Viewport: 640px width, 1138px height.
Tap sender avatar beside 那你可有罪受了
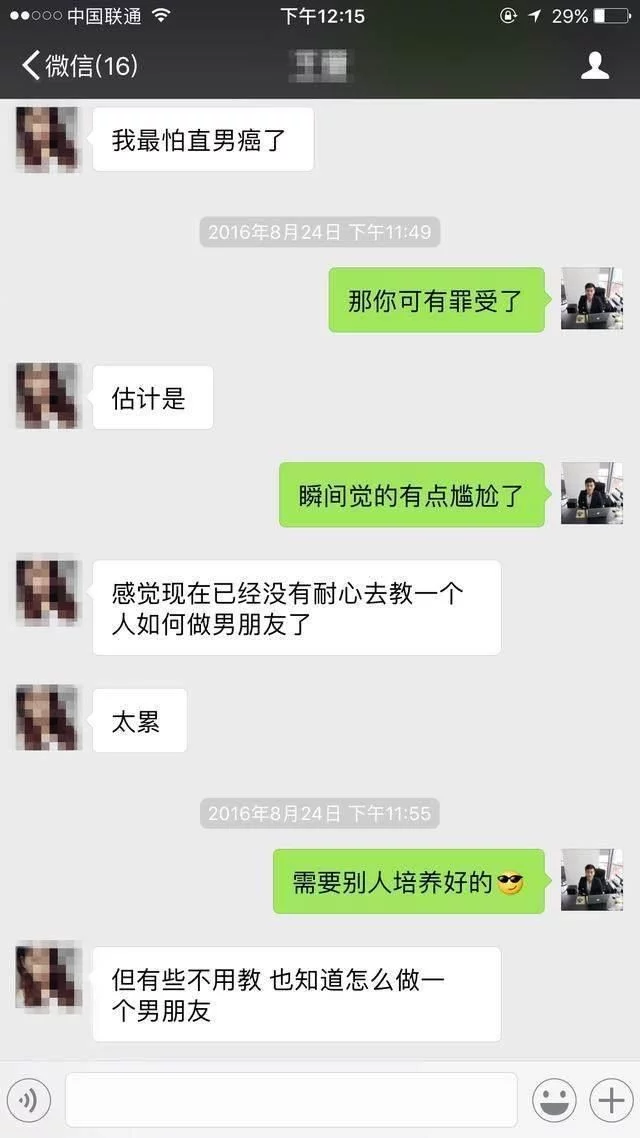coord(591,298)
